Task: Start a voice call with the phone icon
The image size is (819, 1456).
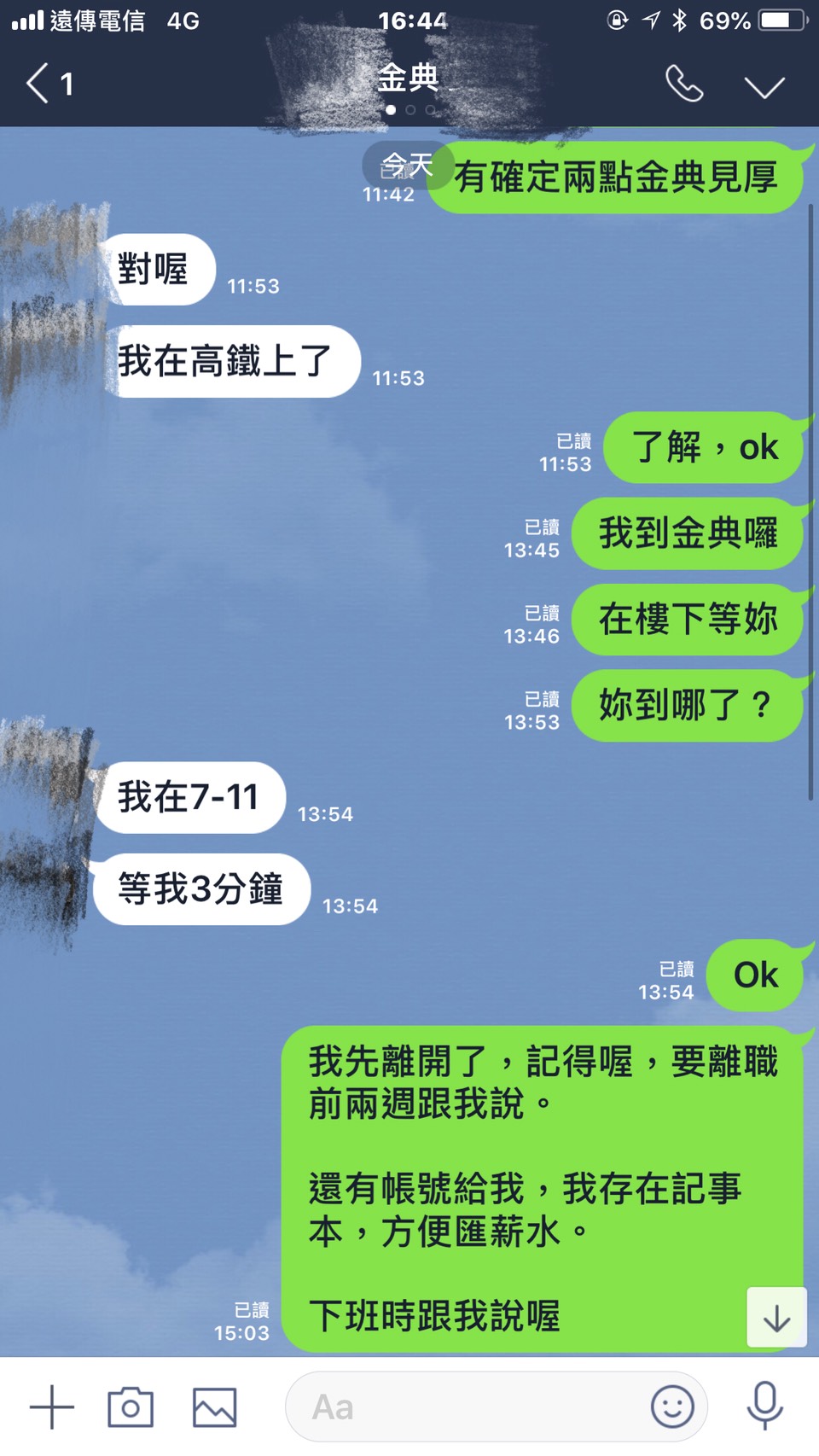Action: pos(684,84)
